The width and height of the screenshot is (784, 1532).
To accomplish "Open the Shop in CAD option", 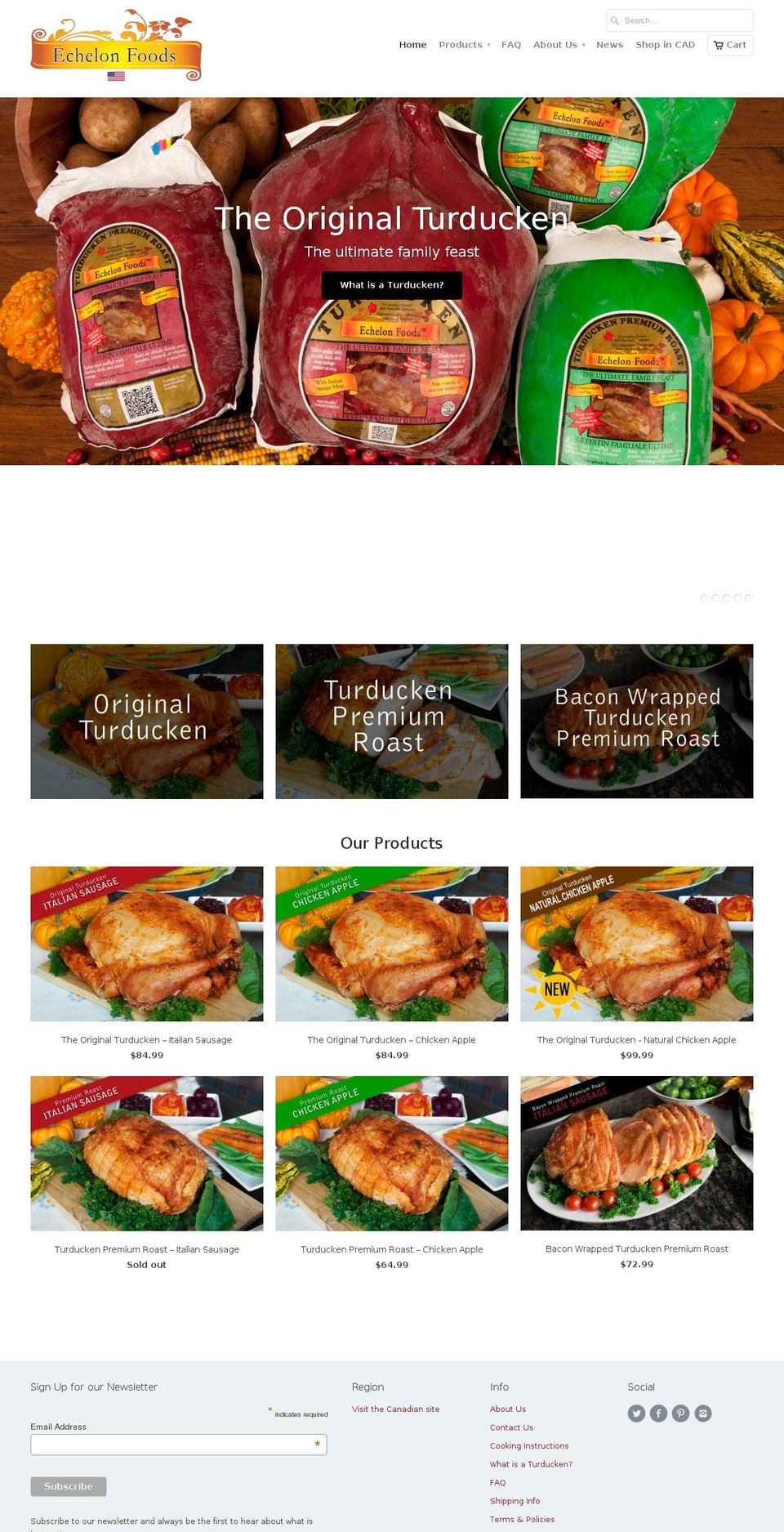I will [665, 45].
